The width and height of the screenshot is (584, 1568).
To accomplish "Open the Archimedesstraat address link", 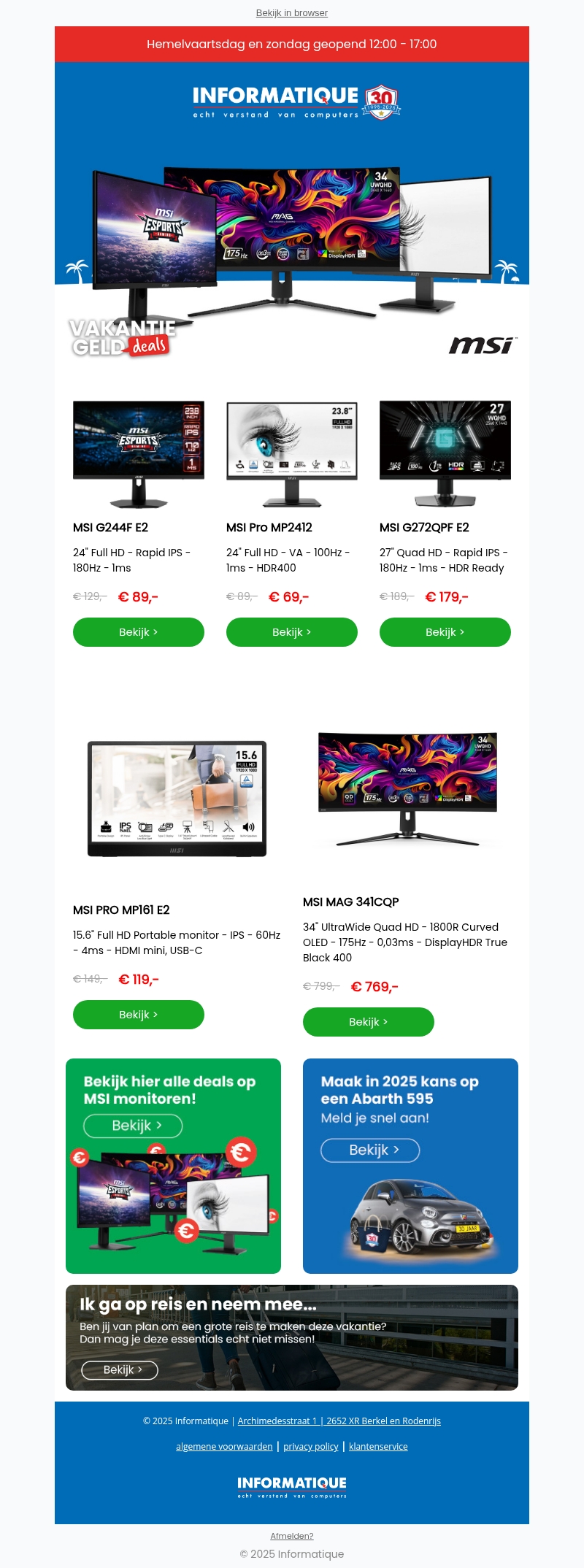I will click(x=339, y=1421).
